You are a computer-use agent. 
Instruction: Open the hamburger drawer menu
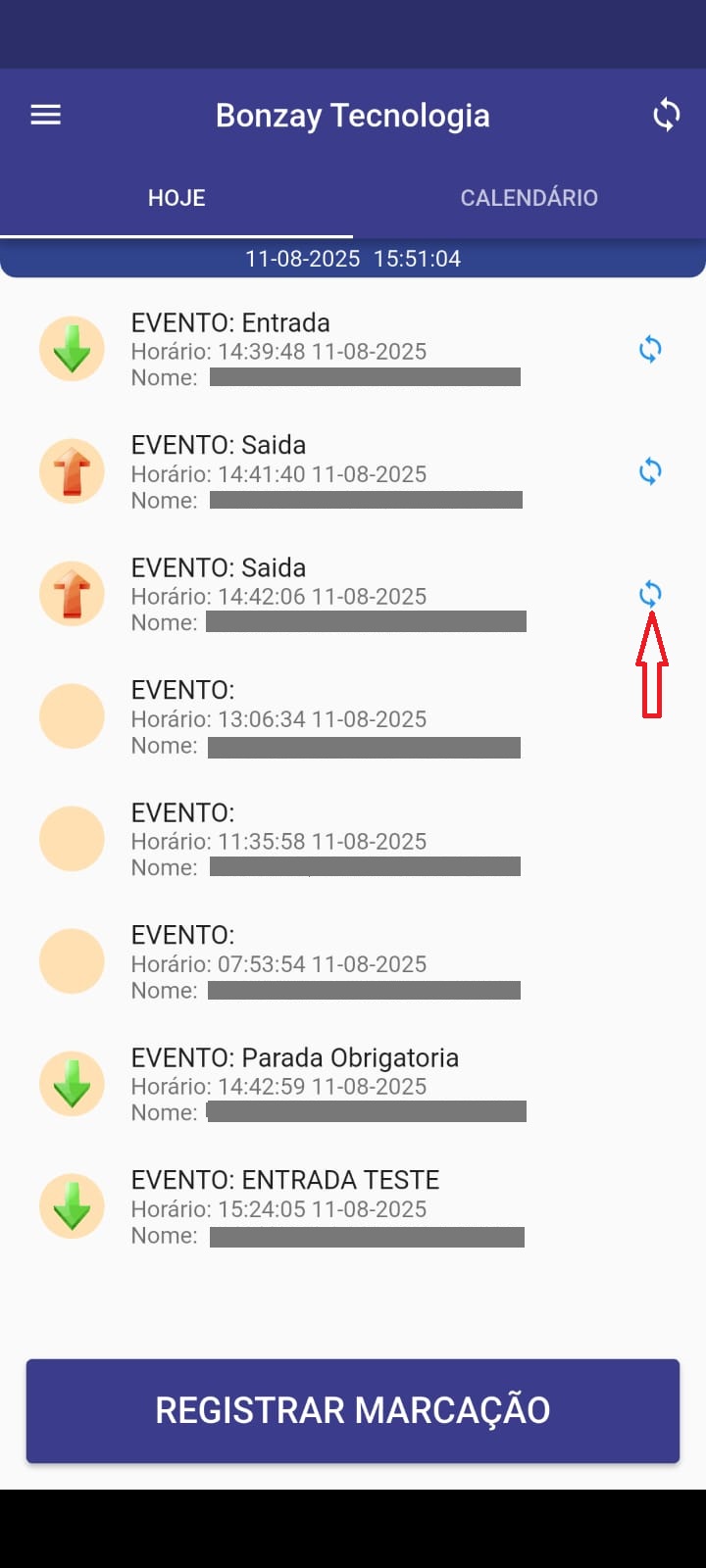pyautogui.click(x=46, y=116)
